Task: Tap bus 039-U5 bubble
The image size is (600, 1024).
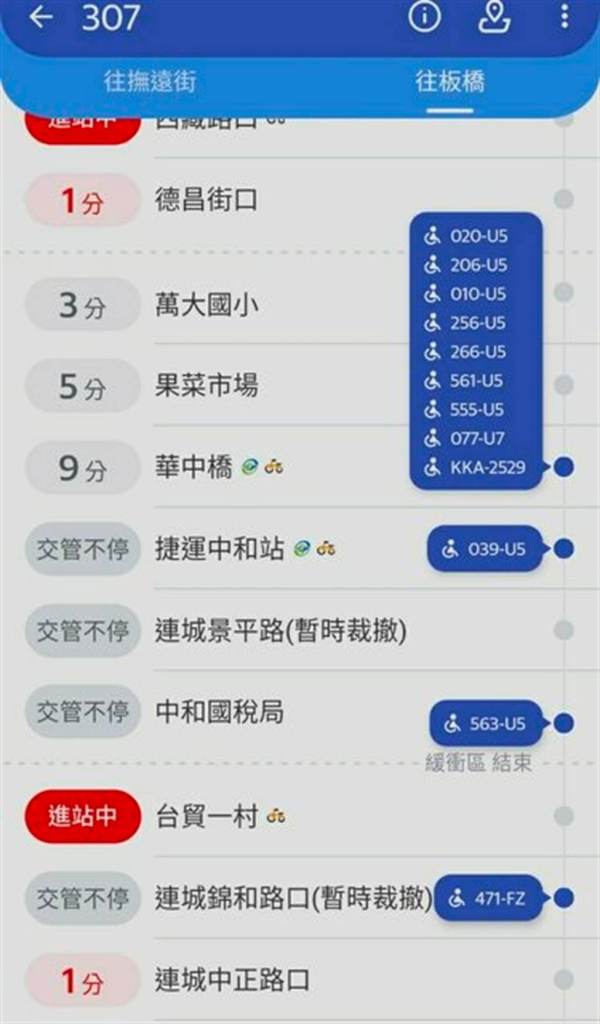Action: [x=486, y=549]
